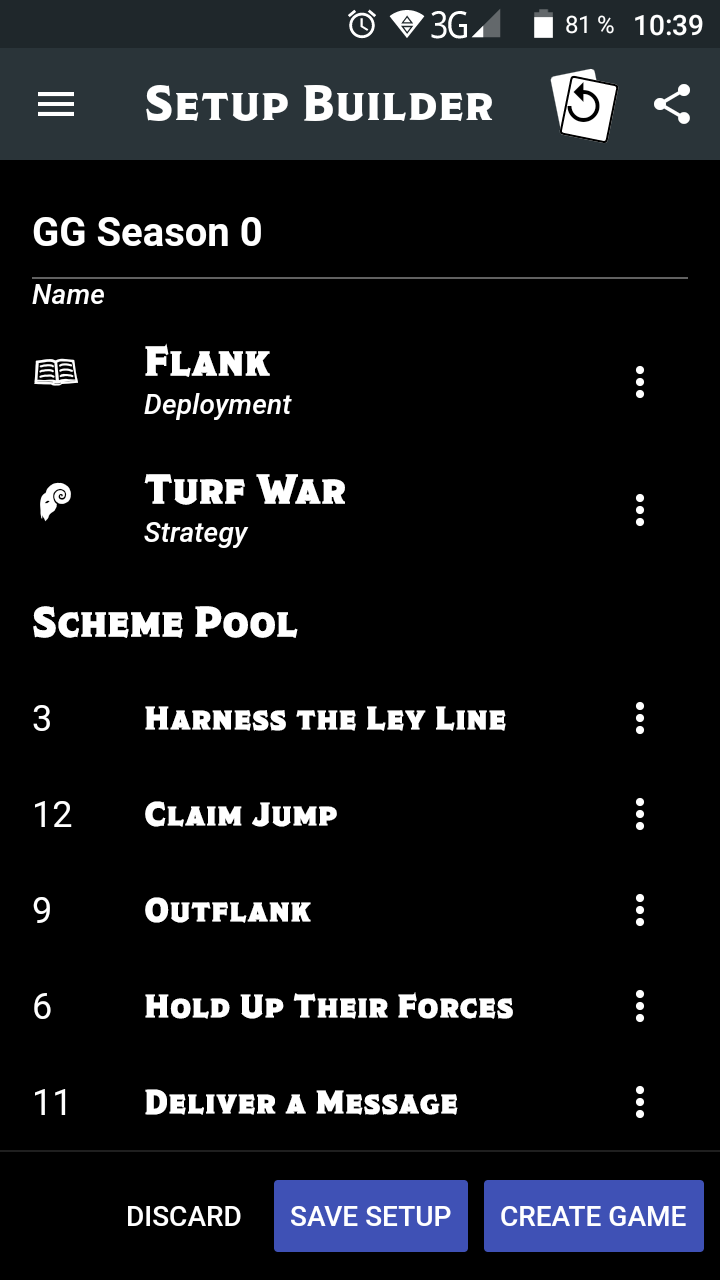Open options for Claim Jump scheme
720x1280 pixels.
(x=639, y=814)
